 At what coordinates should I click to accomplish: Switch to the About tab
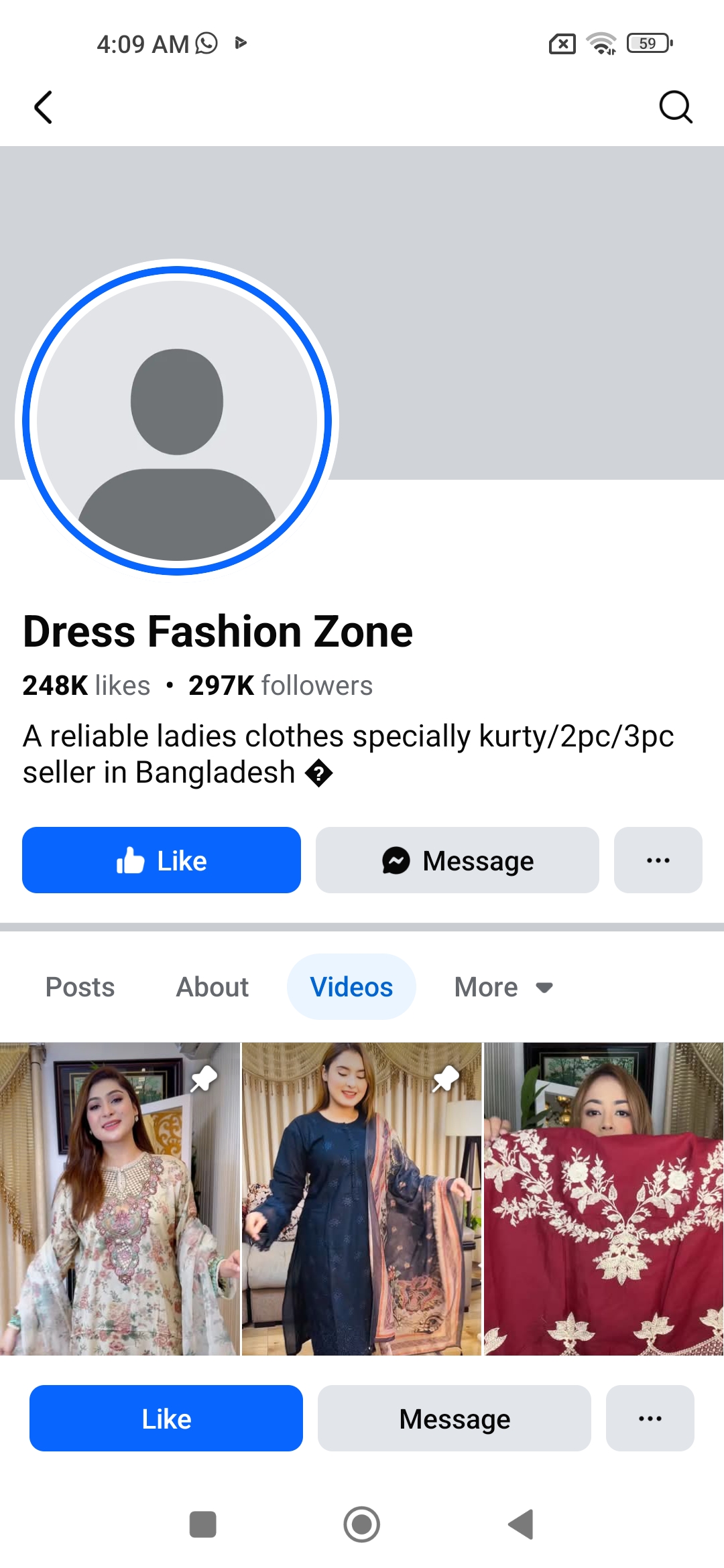212,986
